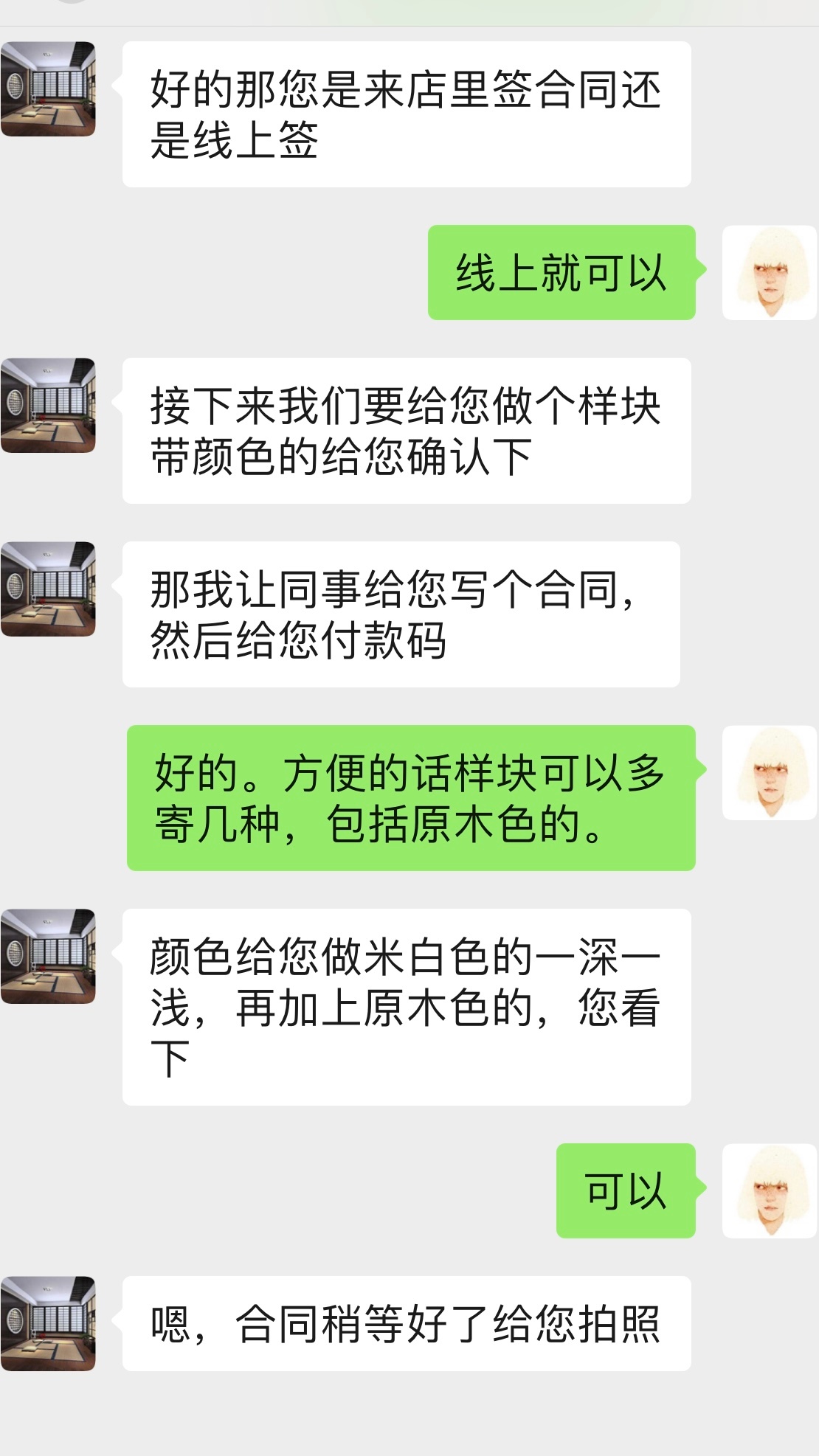The image size is (819, 1456).
Task: Tap the sender avatar beside "接下来我们要给您做个样块"
Action: point(48,405)
